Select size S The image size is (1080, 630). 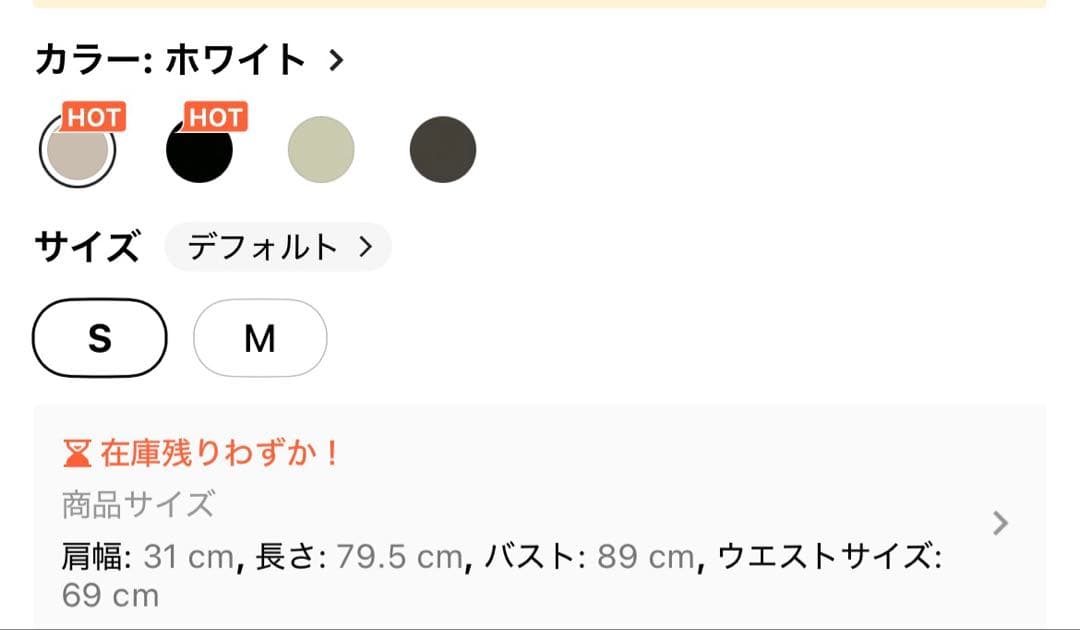tap(100, 338)
